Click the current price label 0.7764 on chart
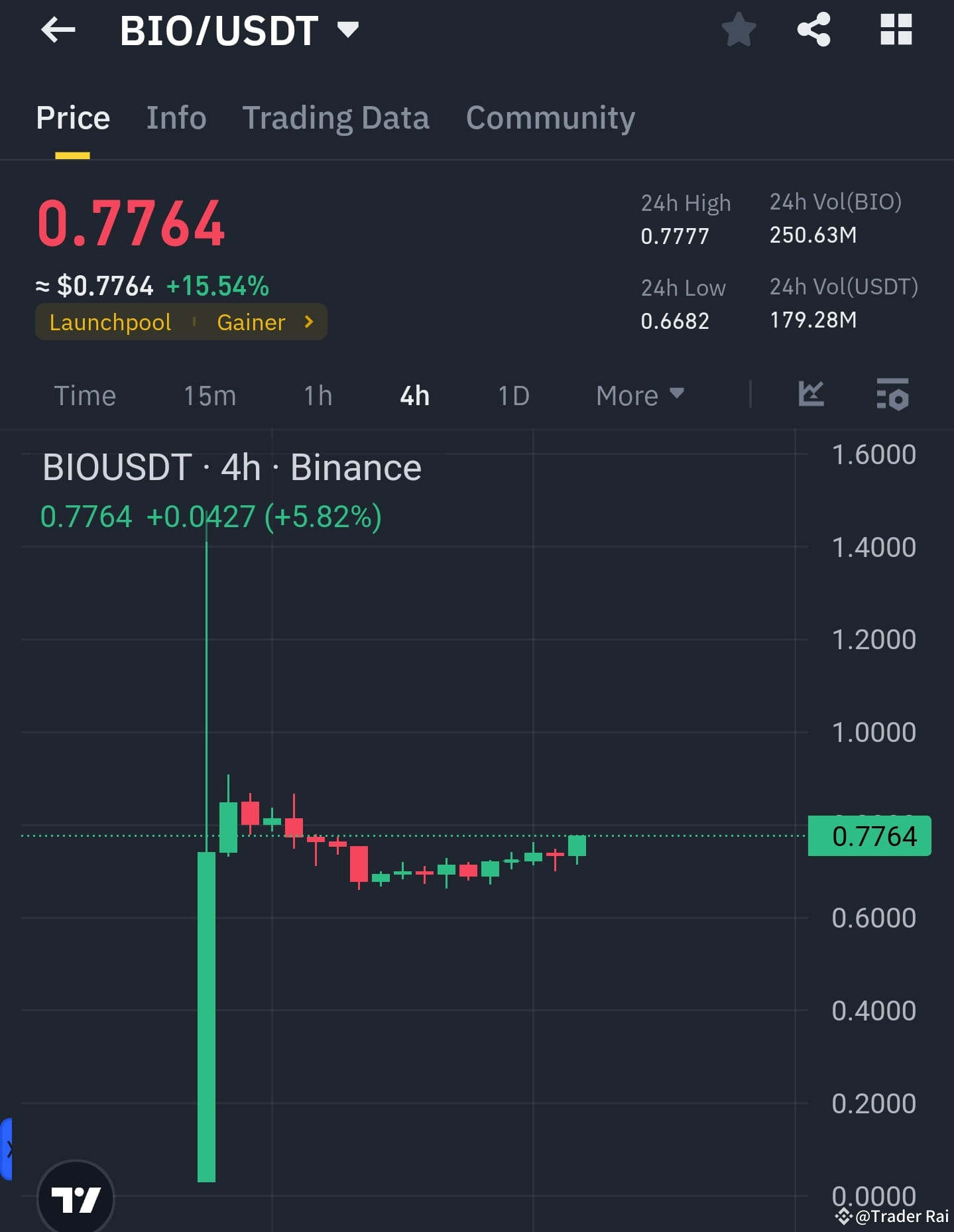Screen dimensions: 954x1232 pos(869,836)
